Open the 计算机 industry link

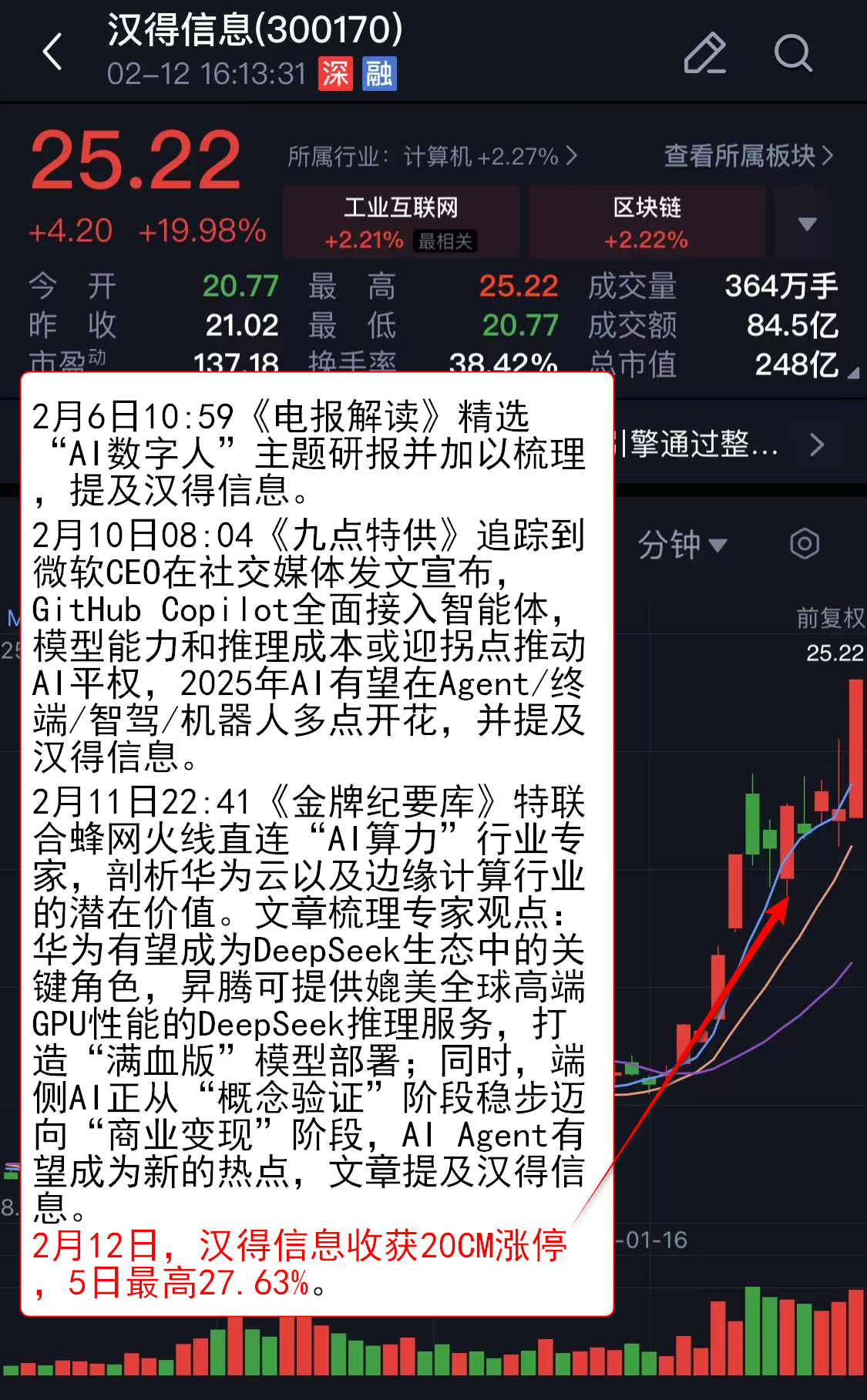[432, 157]
